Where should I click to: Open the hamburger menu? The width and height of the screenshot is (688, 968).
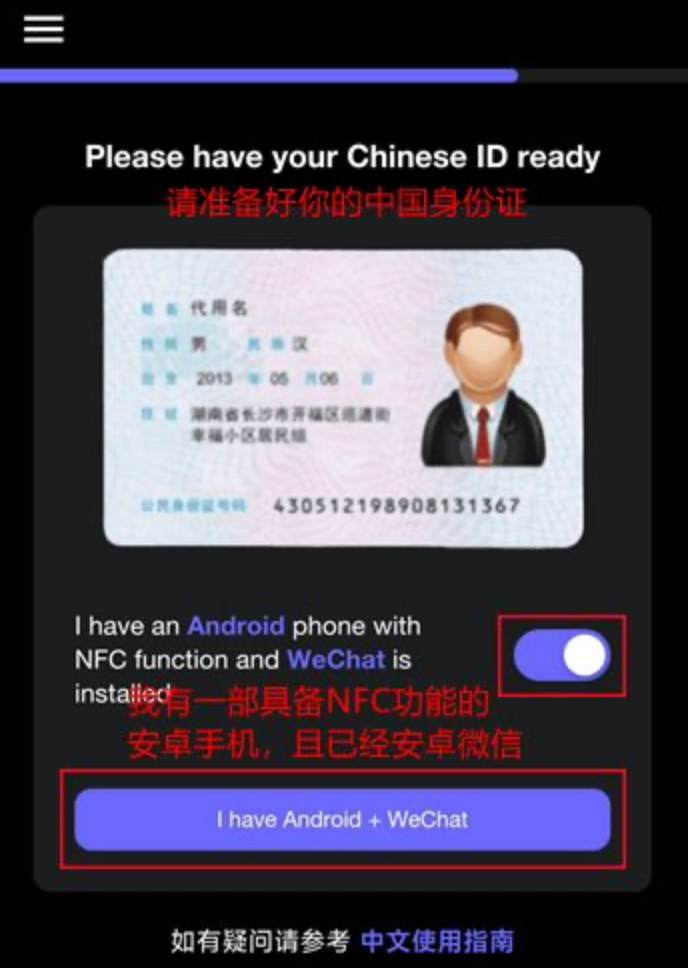pyautogui.click(x=43, y=29)
